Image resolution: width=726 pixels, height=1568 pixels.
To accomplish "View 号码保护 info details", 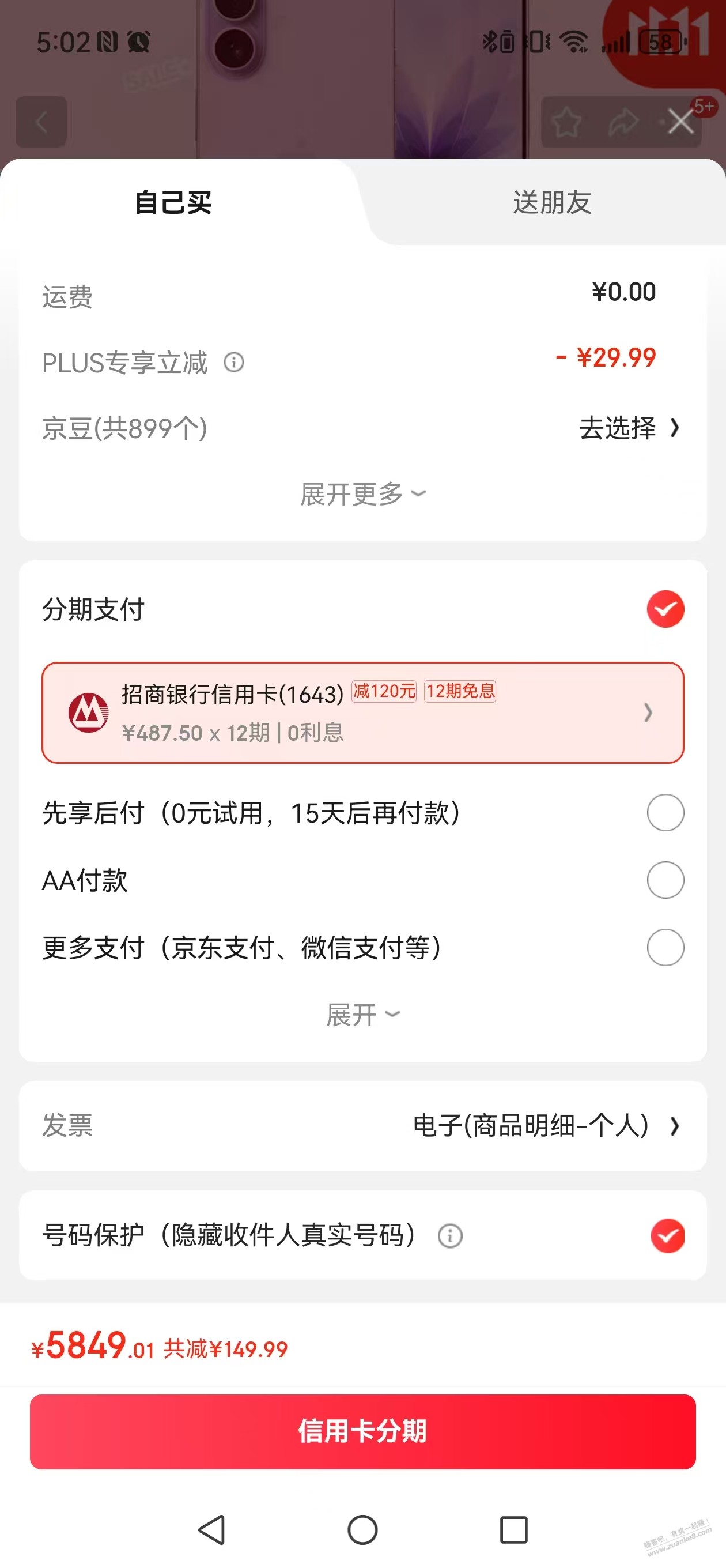I will [x=451, y=1237].
